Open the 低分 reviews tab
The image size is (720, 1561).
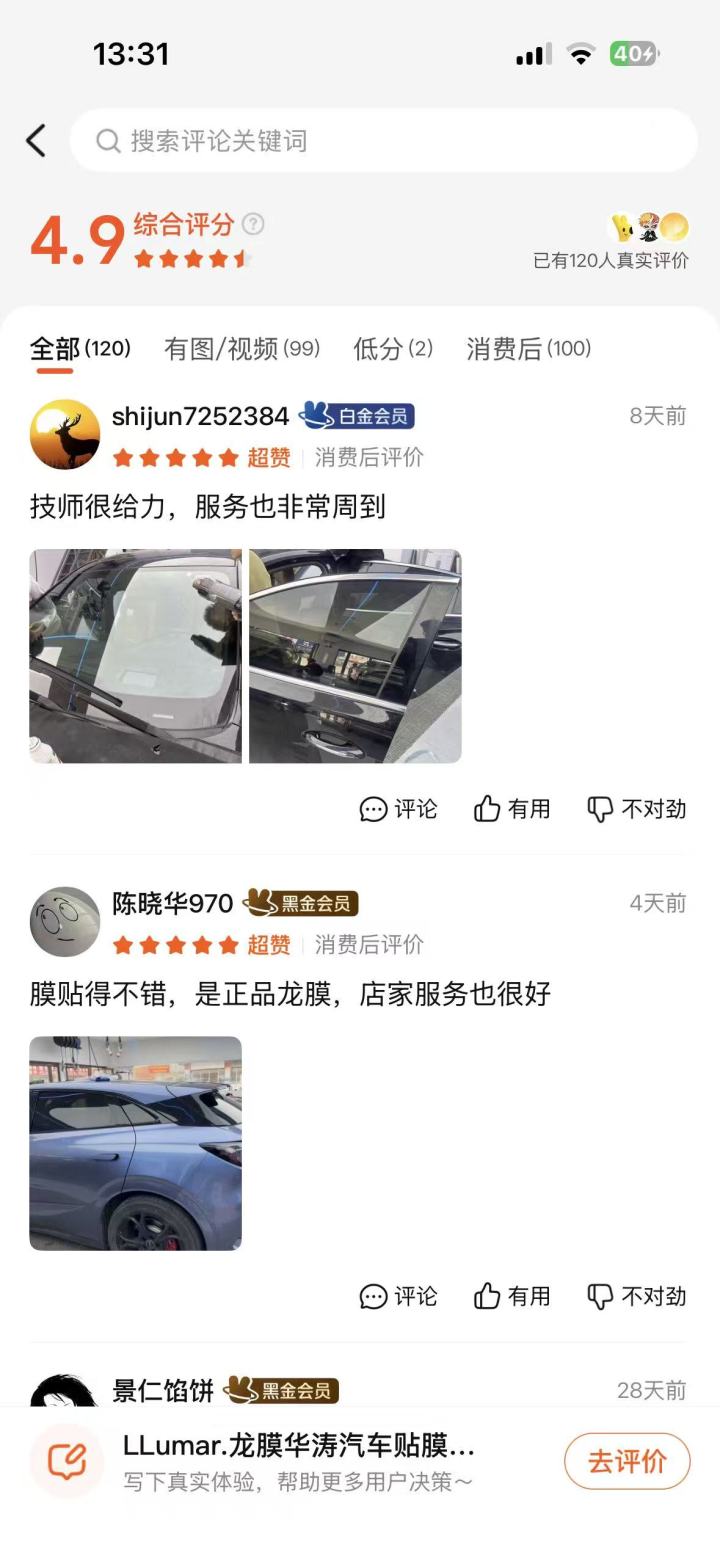[393, 350]
